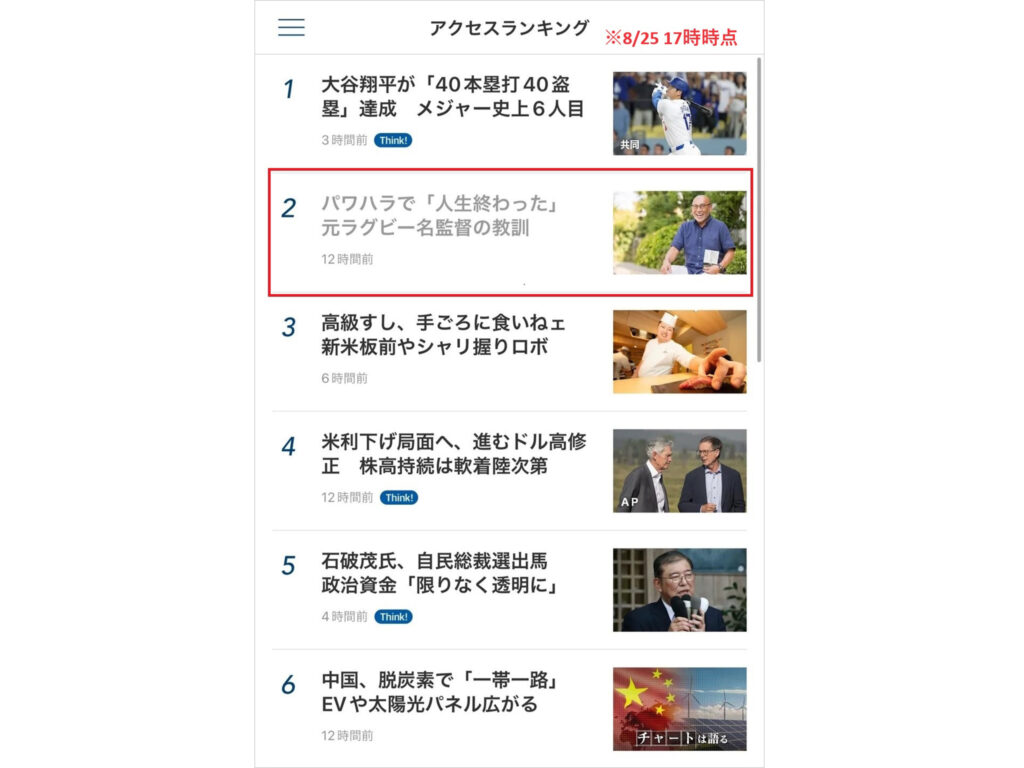
Task: Tap the Think! badge under the Ohtani article
Action: click(x=393, y=140)
